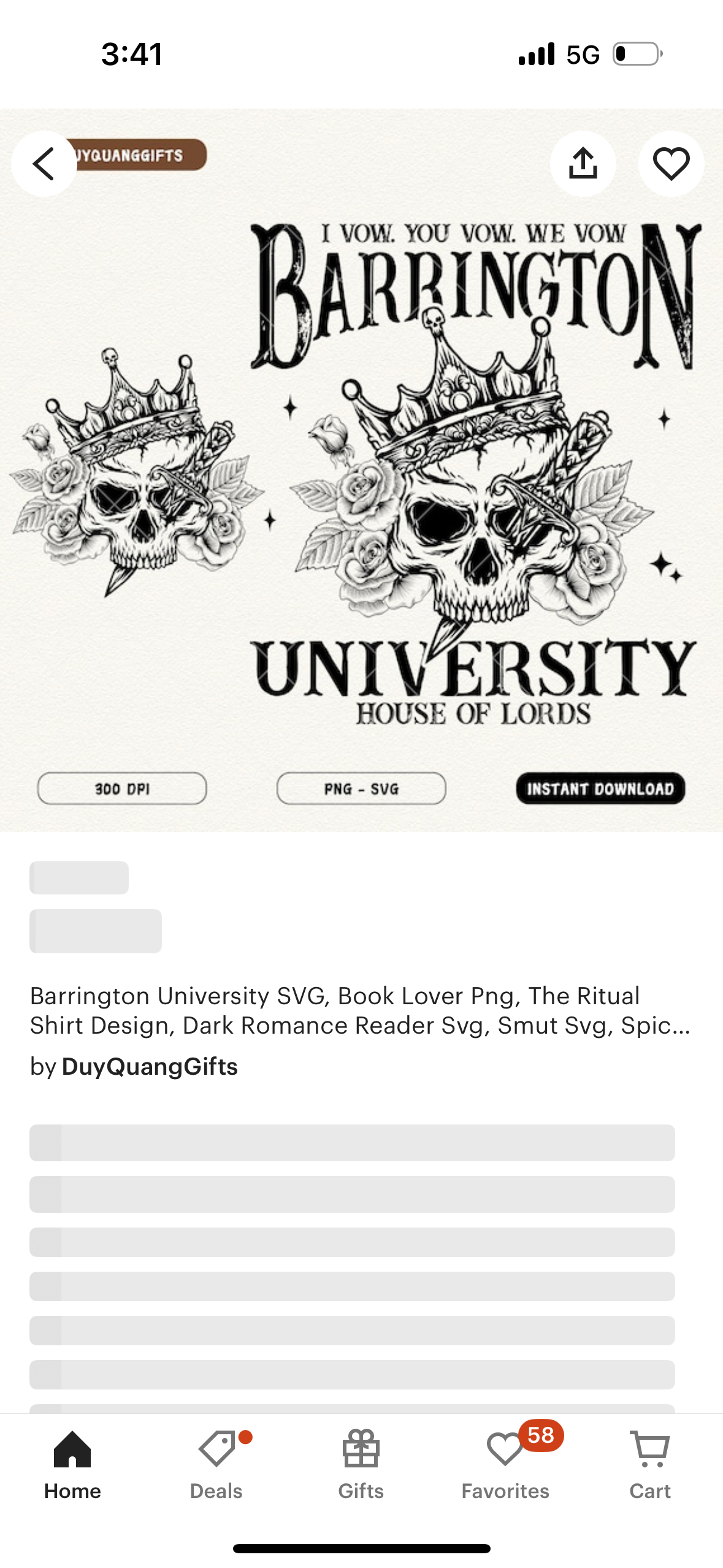723x1568 pixels.
Task: Favorite this listing with the heart
Action: pyautogui.click(x=671, y=164)
